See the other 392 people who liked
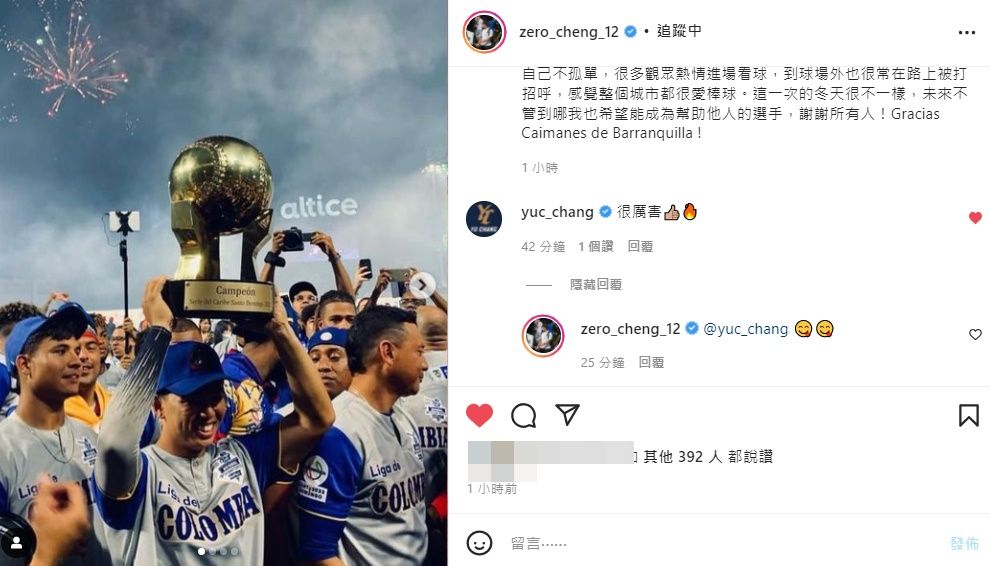This screenshot has width=990, height=566. pyautogui.click(x=708, y=457)
